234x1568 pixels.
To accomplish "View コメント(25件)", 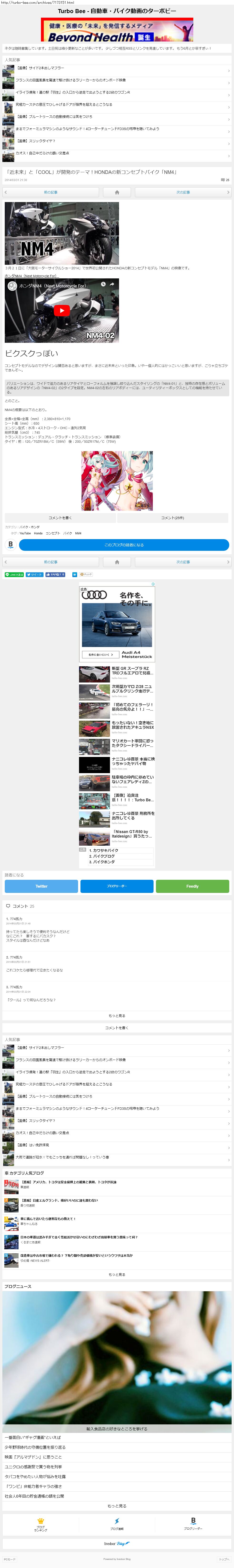I will tap(173, 518).
